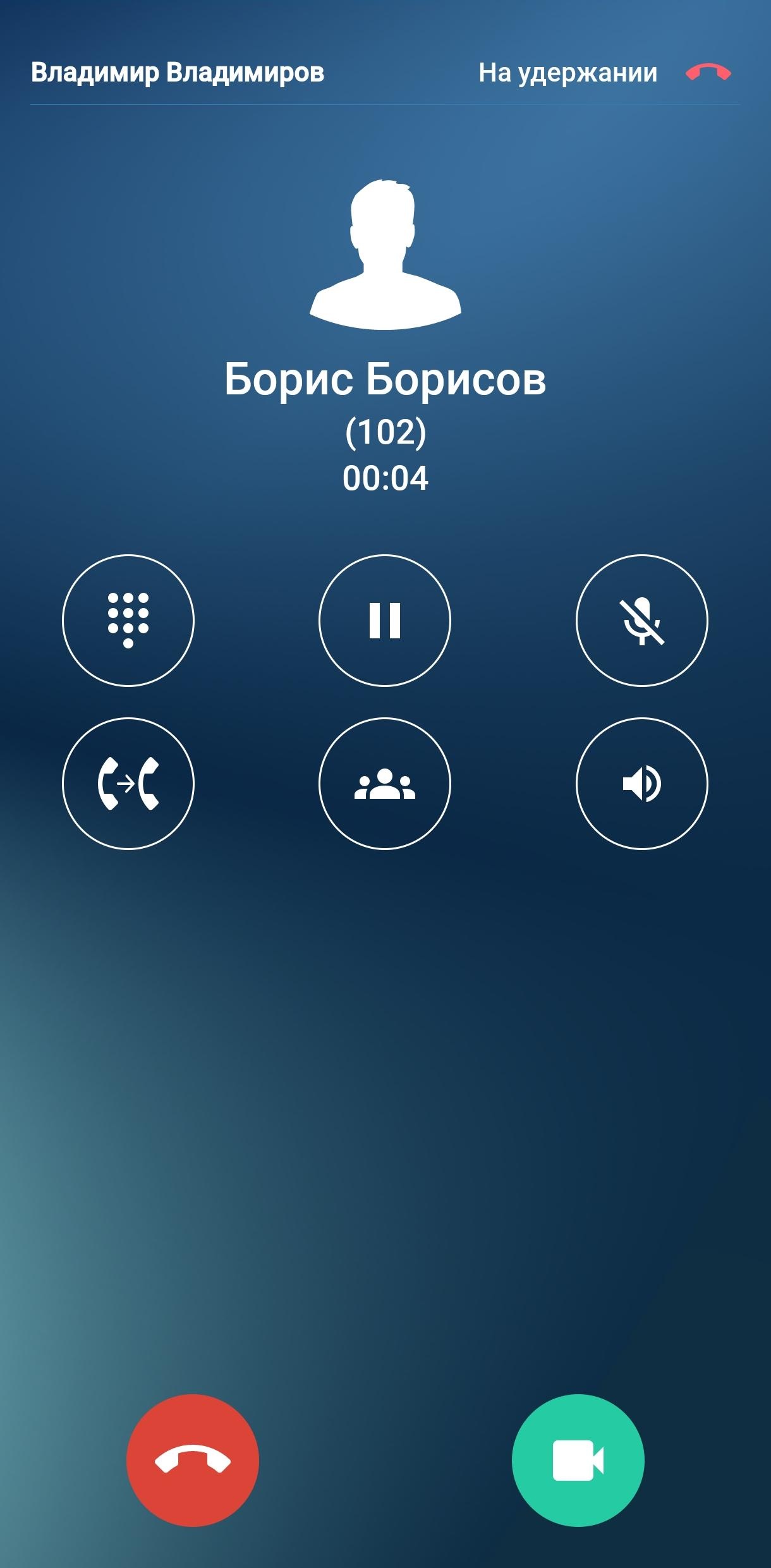Viewport: 771px width, 1568px height.
Task: Switch to held call Владимир Владимиров
Action: point(178,73)
